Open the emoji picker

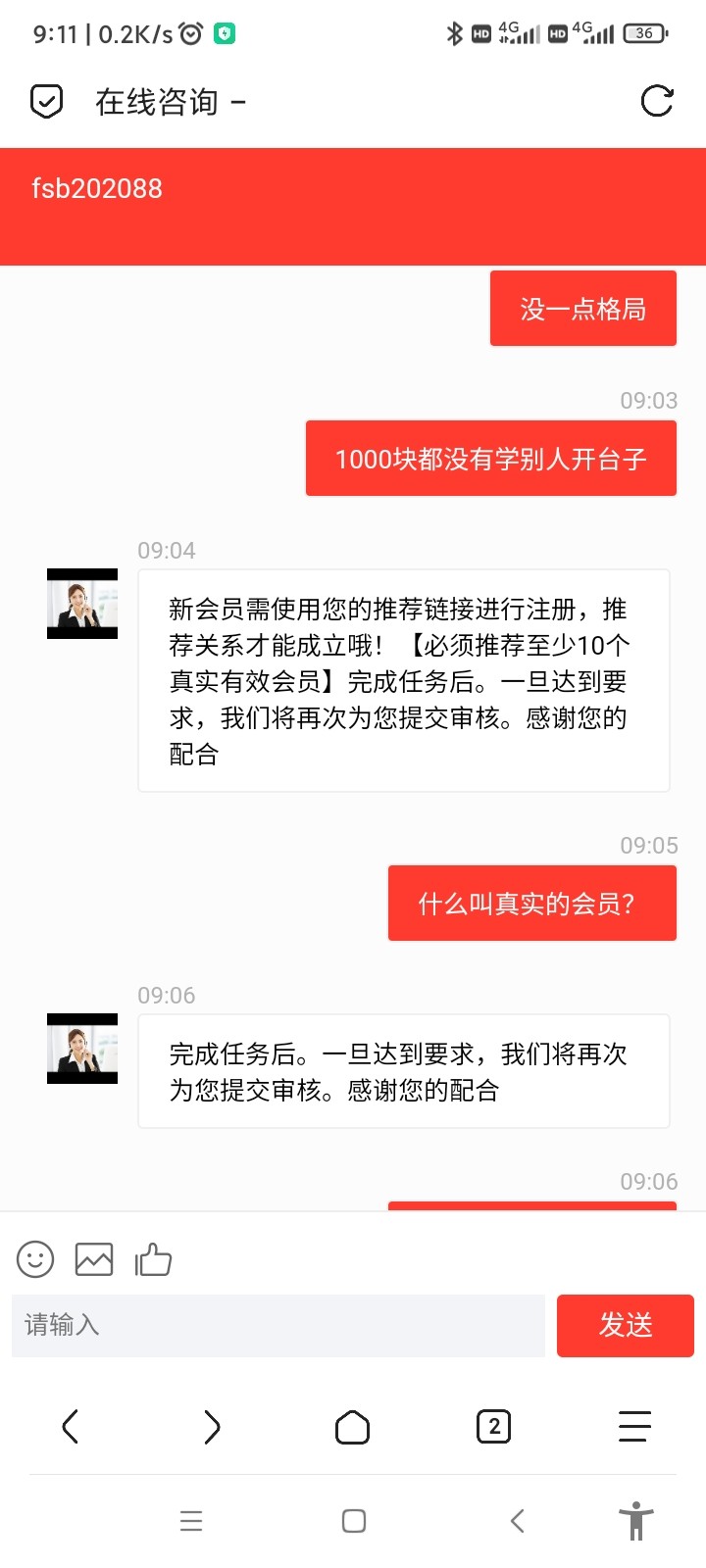35,1259
